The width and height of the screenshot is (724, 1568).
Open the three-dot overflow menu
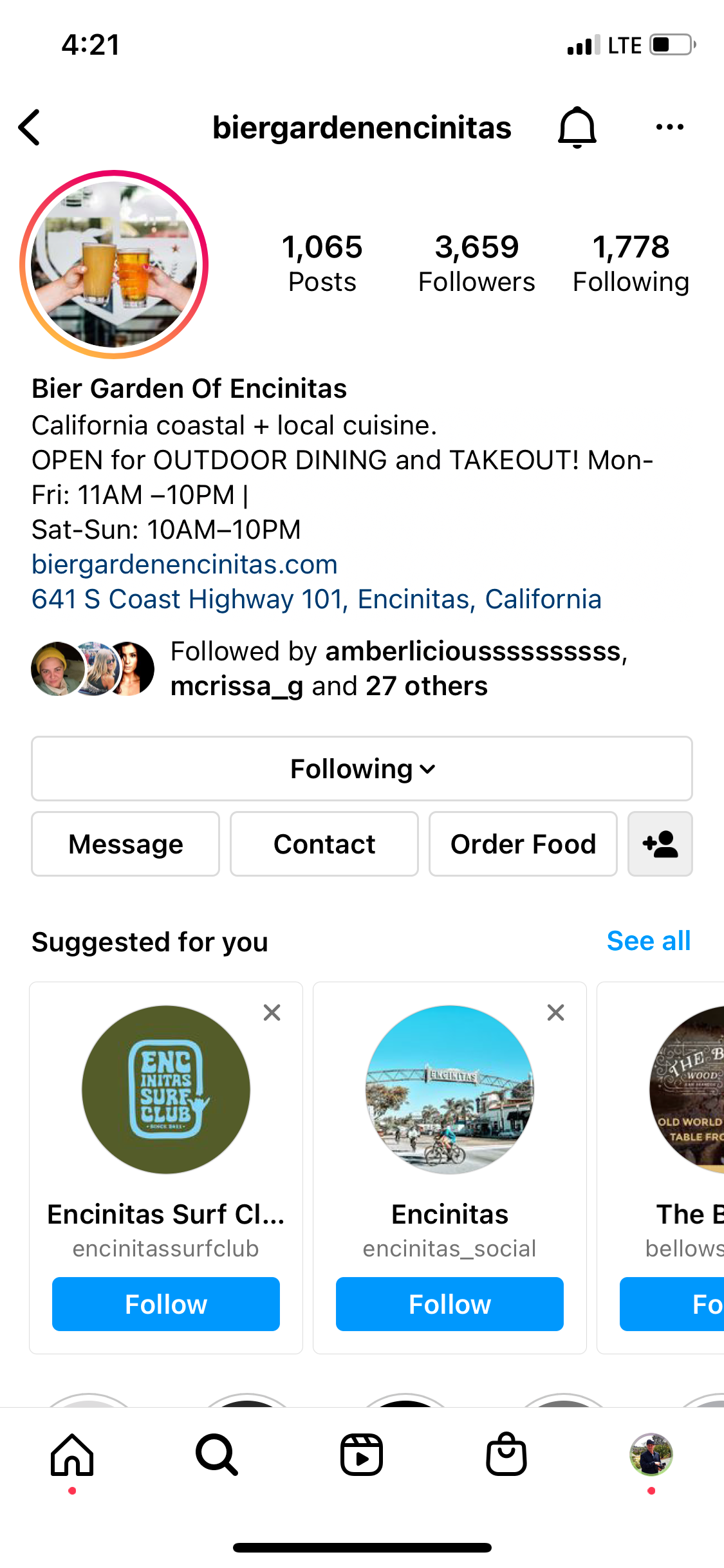coord(669,127)
